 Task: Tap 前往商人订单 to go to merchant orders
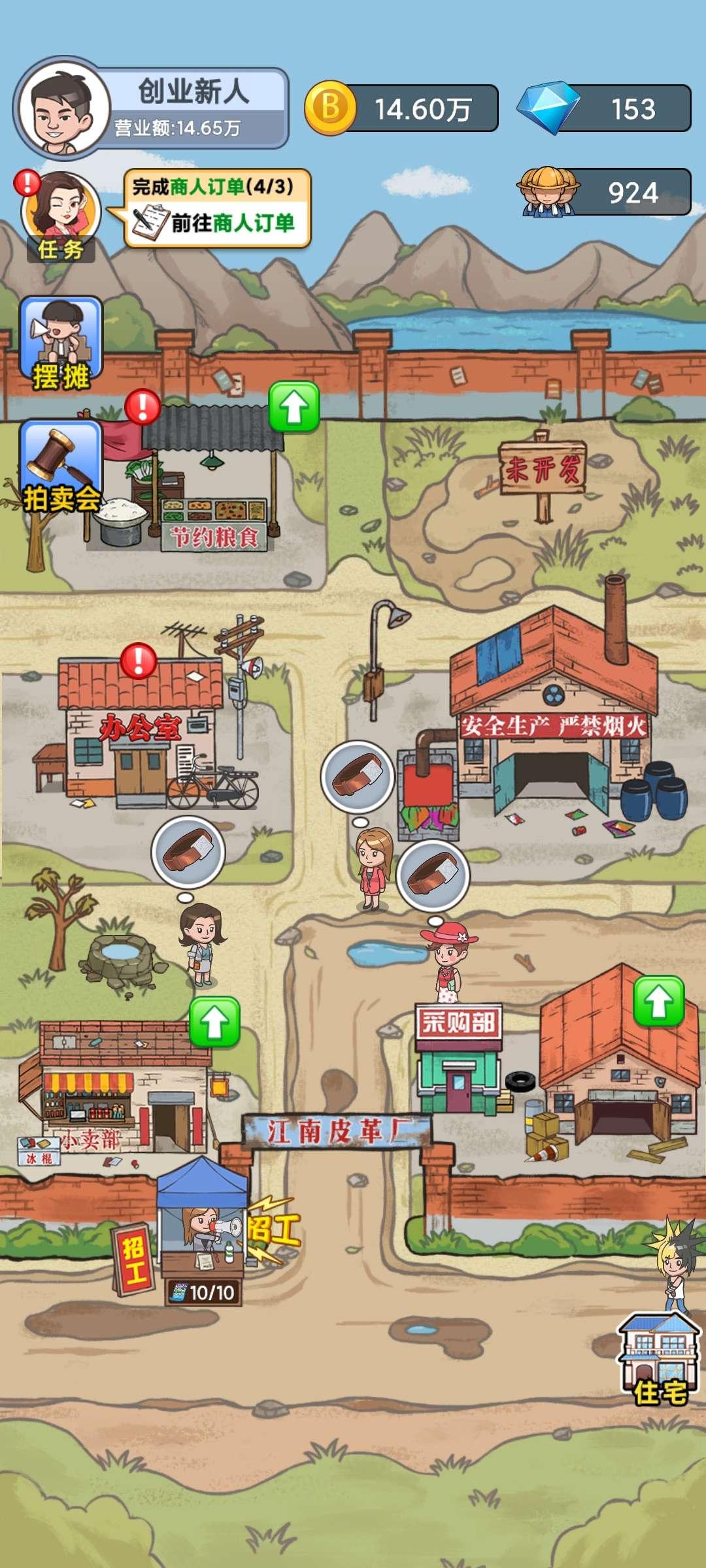pos(222,223)
